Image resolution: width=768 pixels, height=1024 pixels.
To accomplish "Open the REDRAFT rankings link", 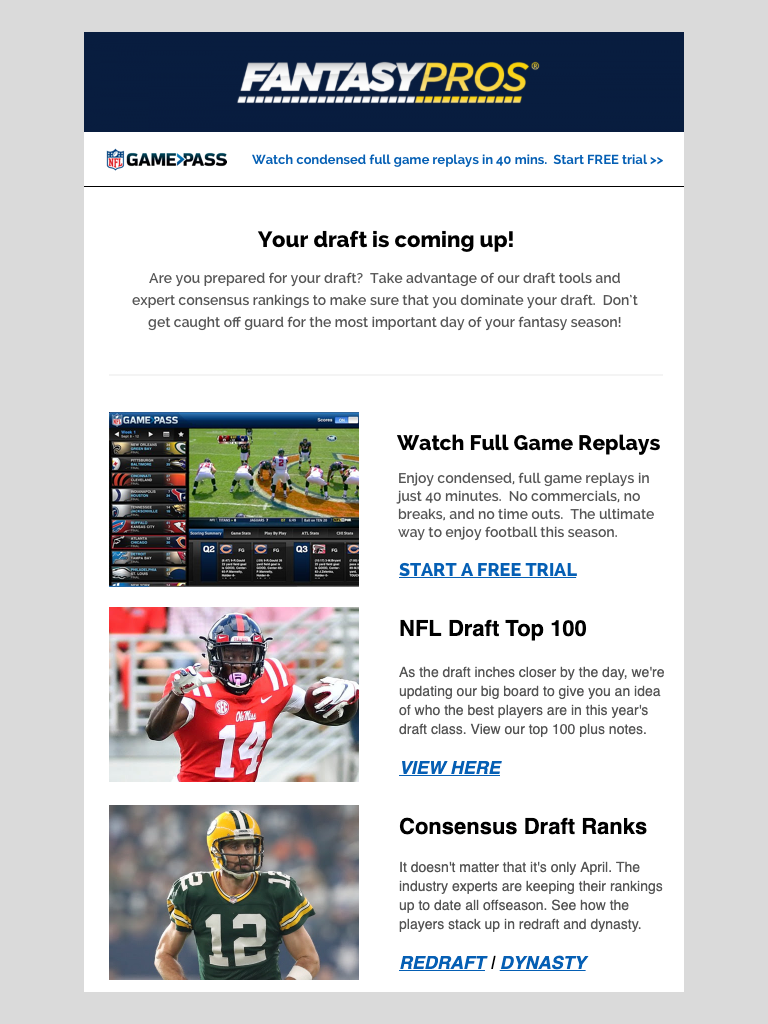I will 442,963.
